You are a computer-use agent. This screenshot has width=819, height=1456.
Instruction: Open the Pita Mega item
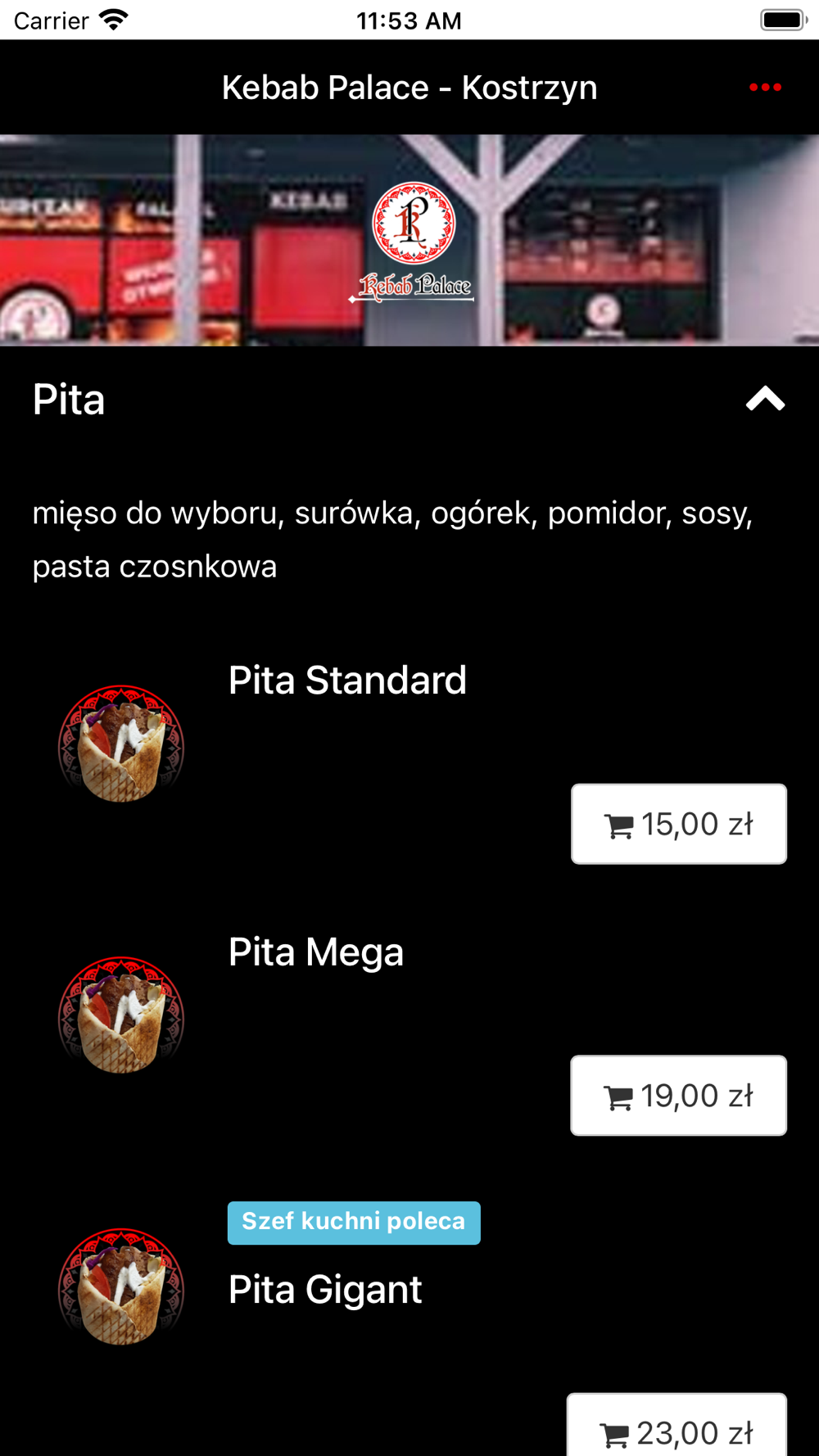point(316,952)
